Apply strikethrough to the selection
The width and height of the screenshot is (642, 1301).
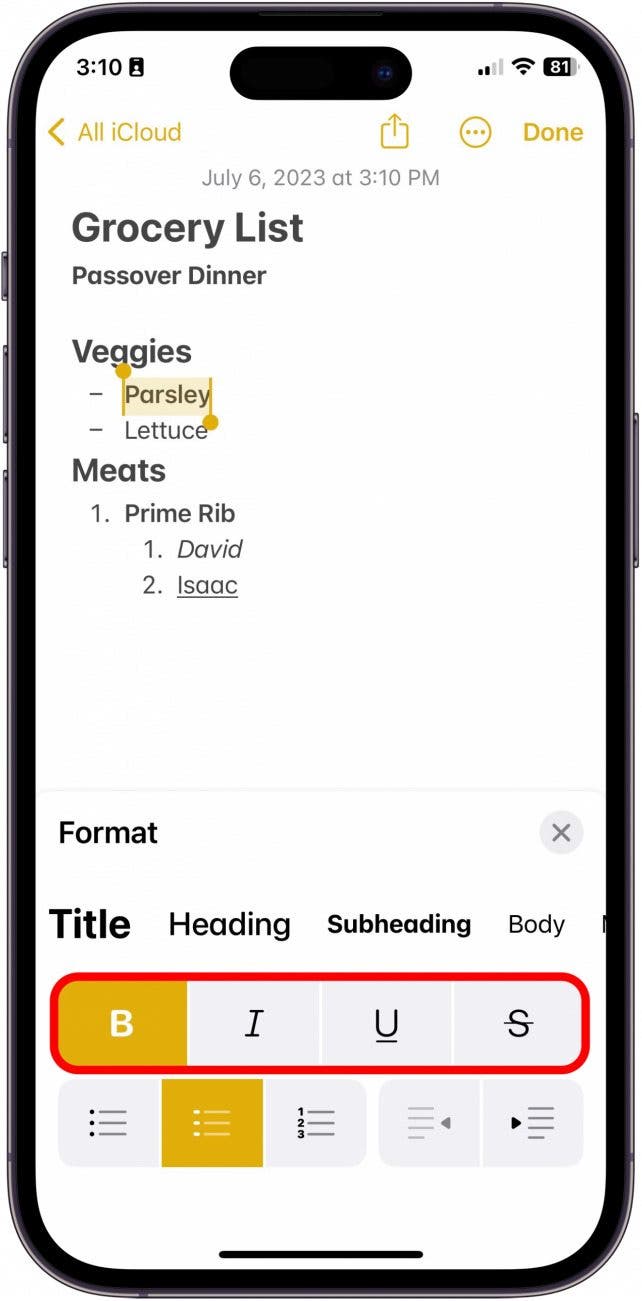coord(518,1023)
